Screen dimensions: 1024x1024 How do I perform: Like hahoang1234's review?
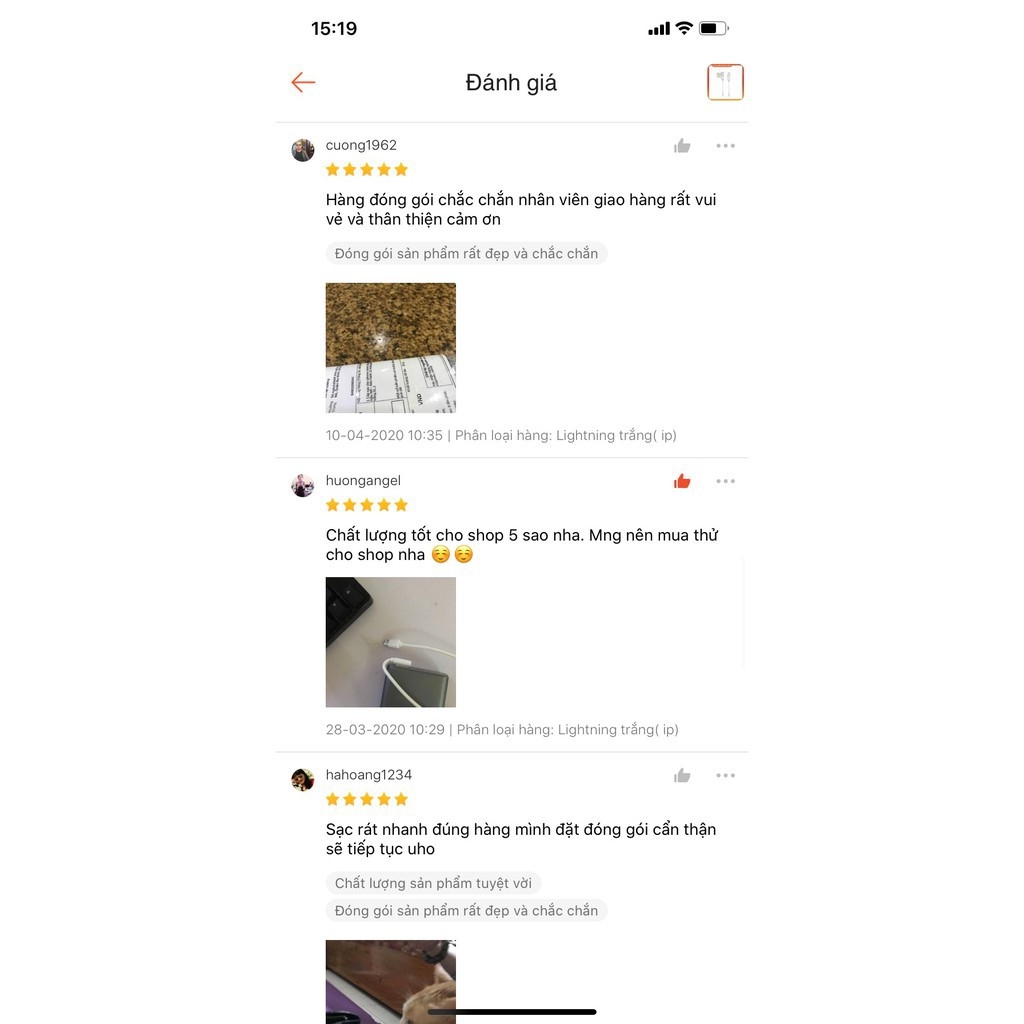(x=682, y=775)
